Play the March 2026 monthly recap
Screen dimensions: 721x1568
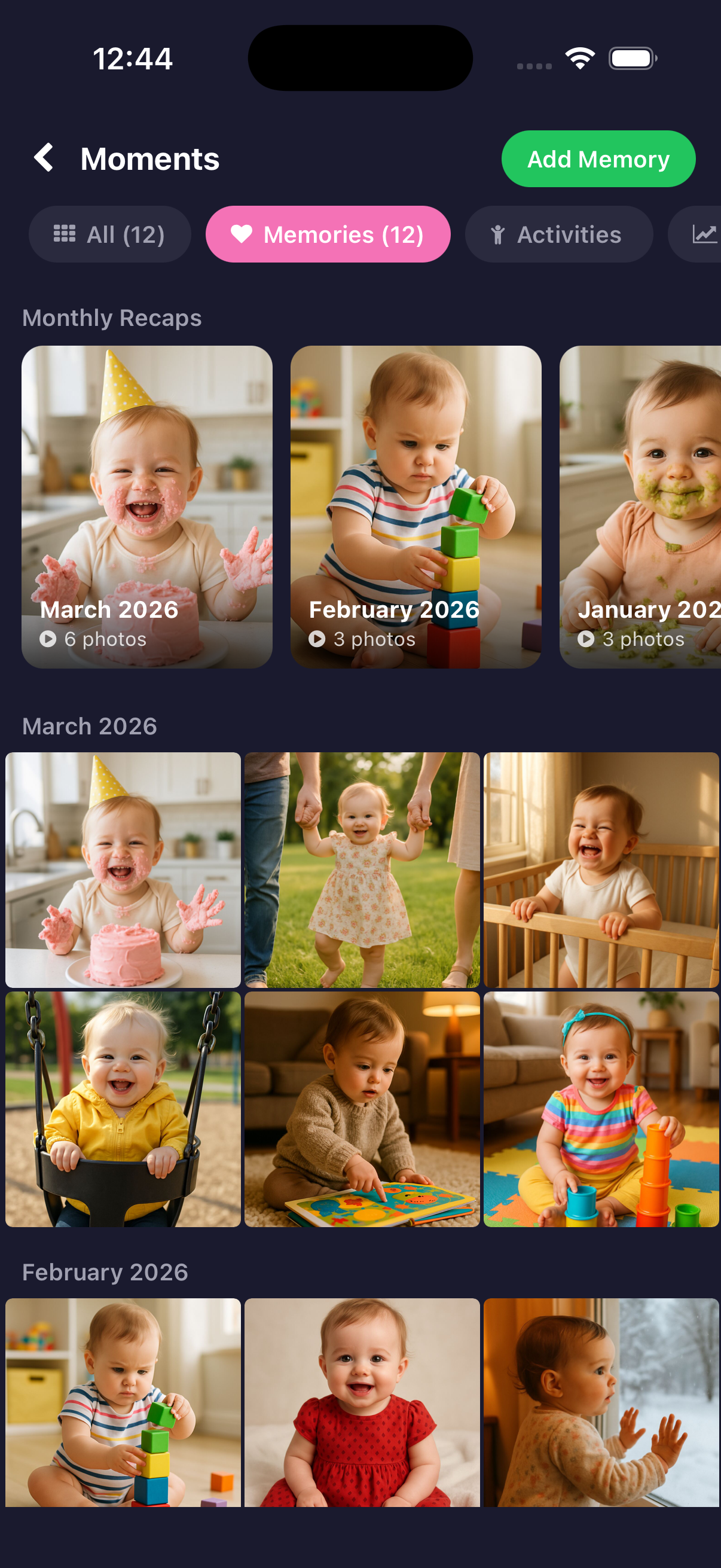click(x=146, y=507)
